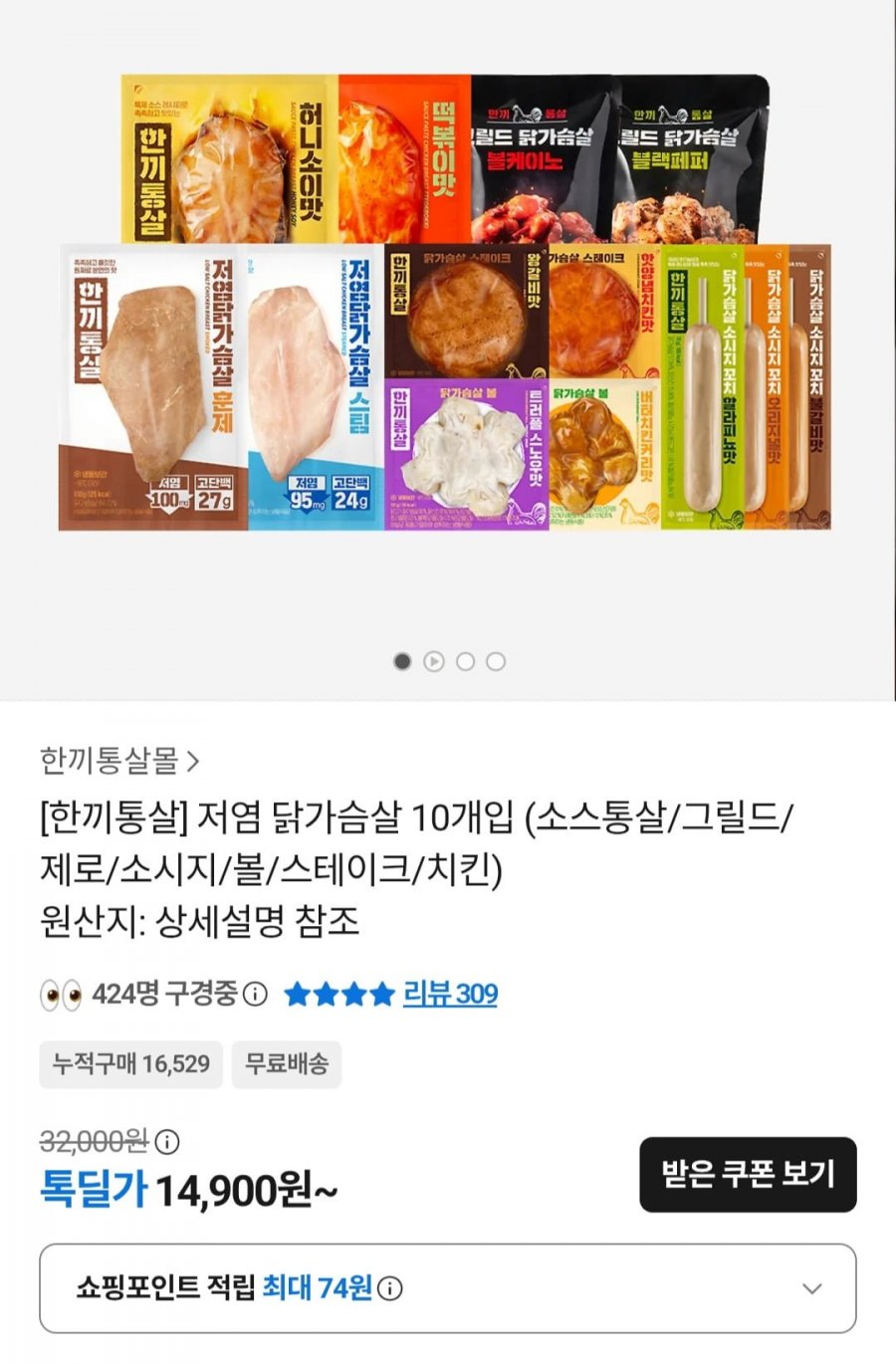Open the main product image
896x1364 pixels.
(447, 304)
